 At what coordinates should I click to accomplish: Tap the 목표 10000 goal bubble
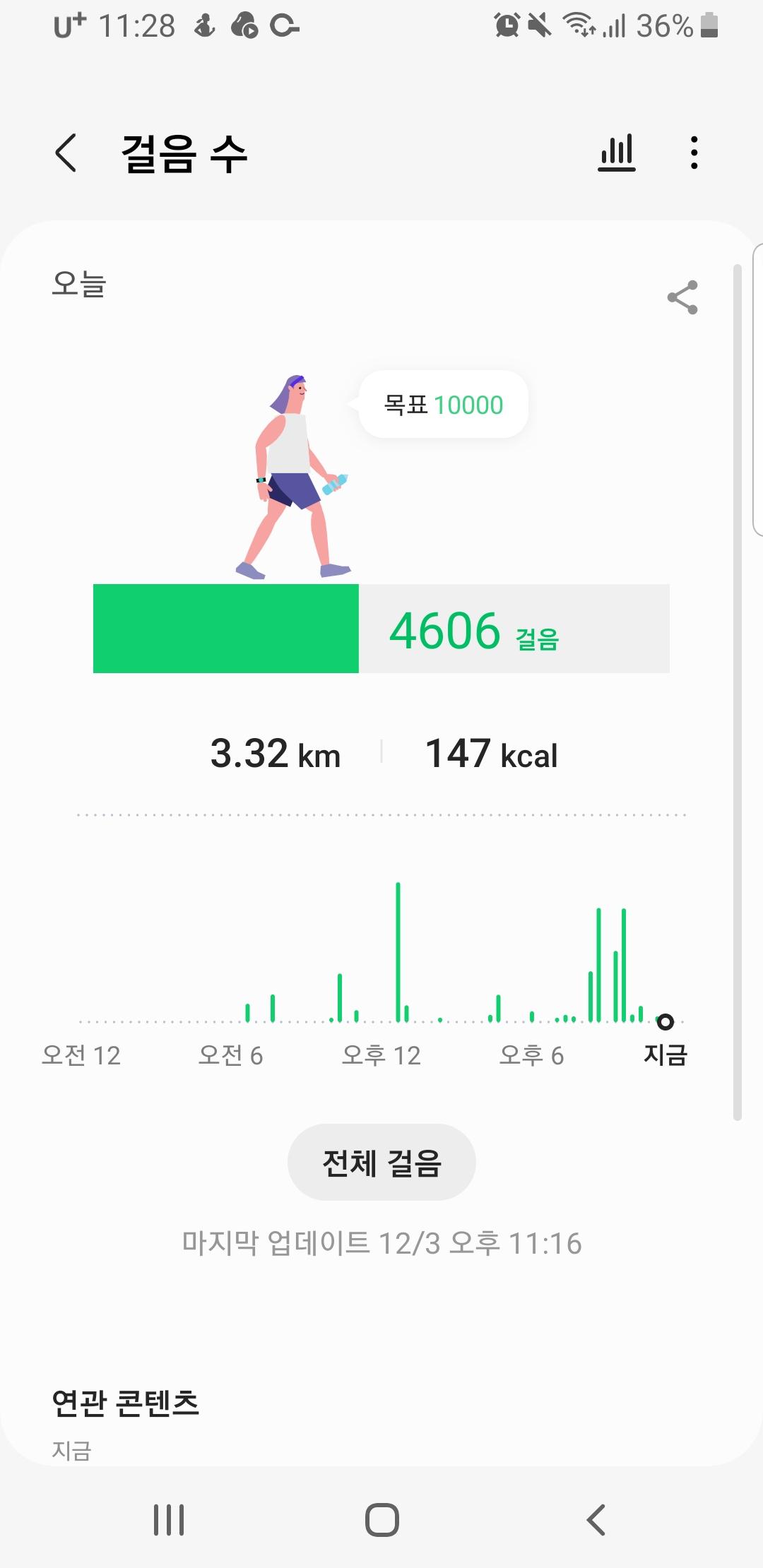click(x=444, y=405)
